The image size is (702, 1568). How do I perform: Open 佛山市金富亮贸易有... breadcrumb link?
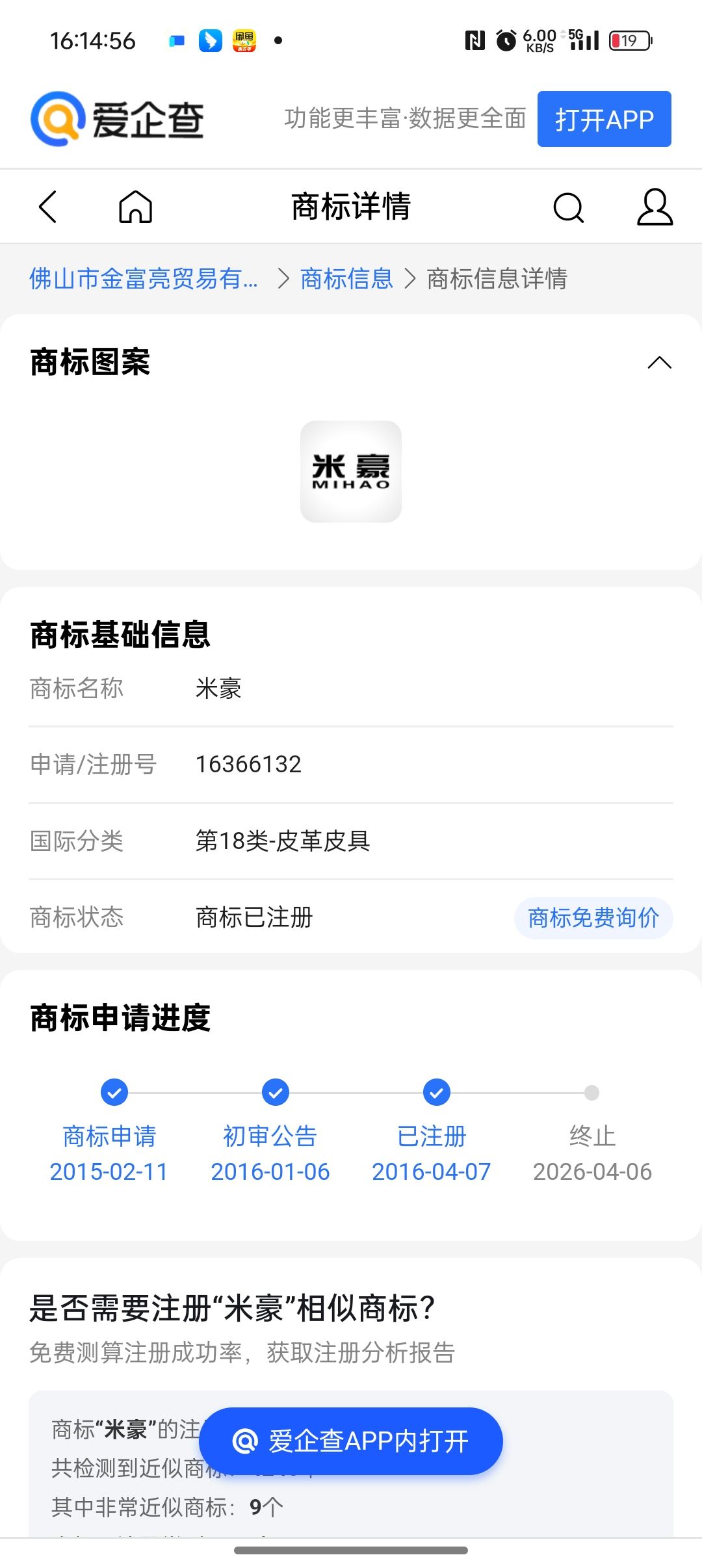pyautogui.click(x=144, y=279)
